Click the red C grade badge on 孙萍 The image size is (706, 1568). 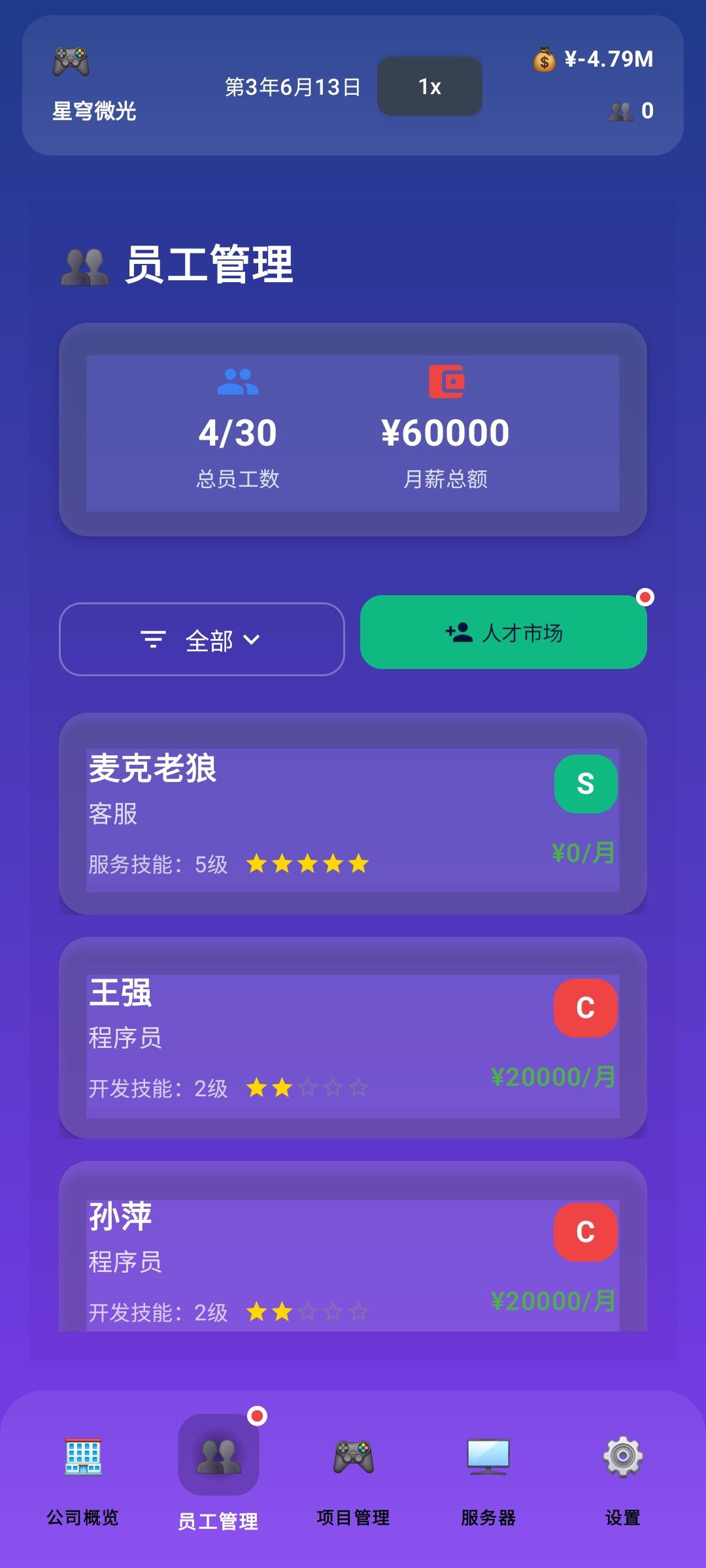(x=585, y=1231)
